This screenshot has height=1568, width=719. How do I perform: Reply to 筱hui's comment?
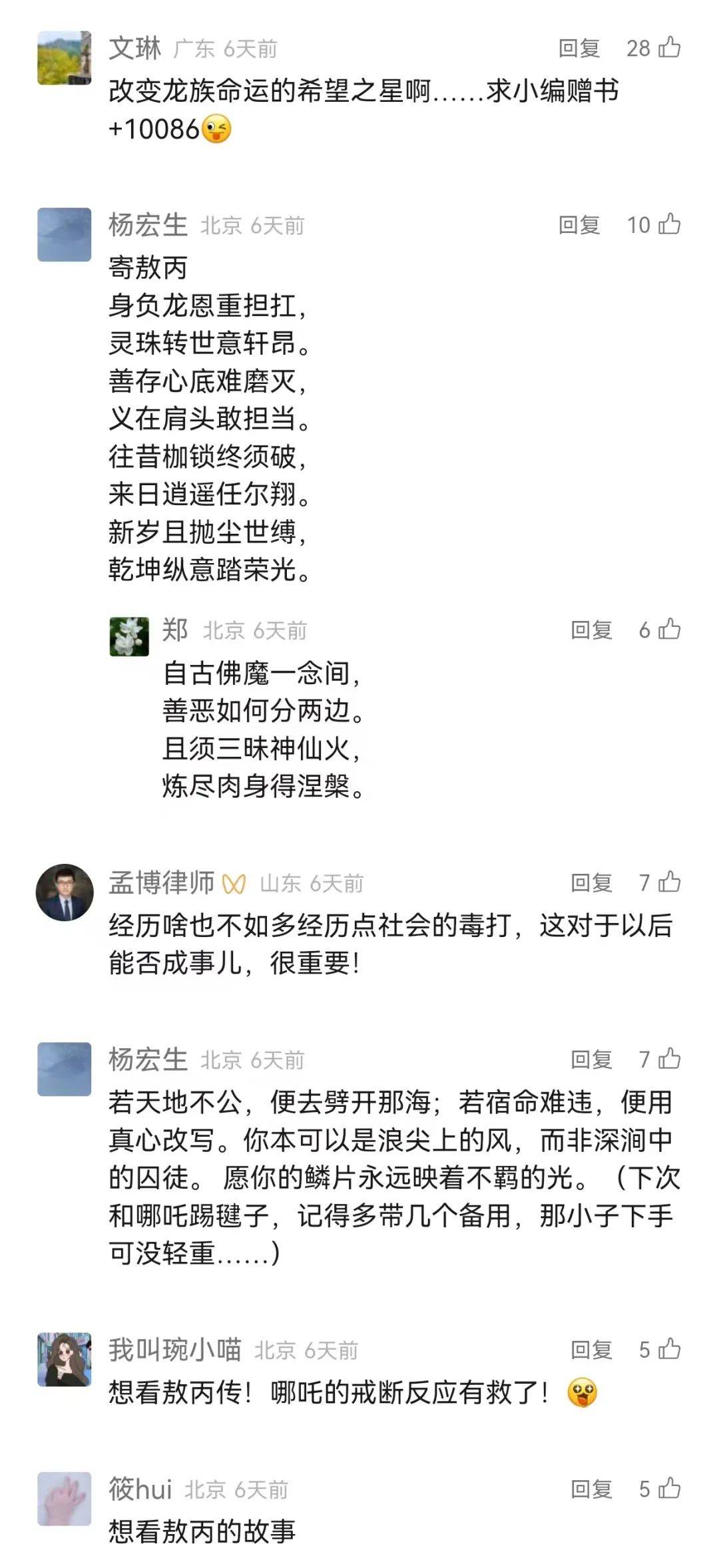click(591, 1489)
